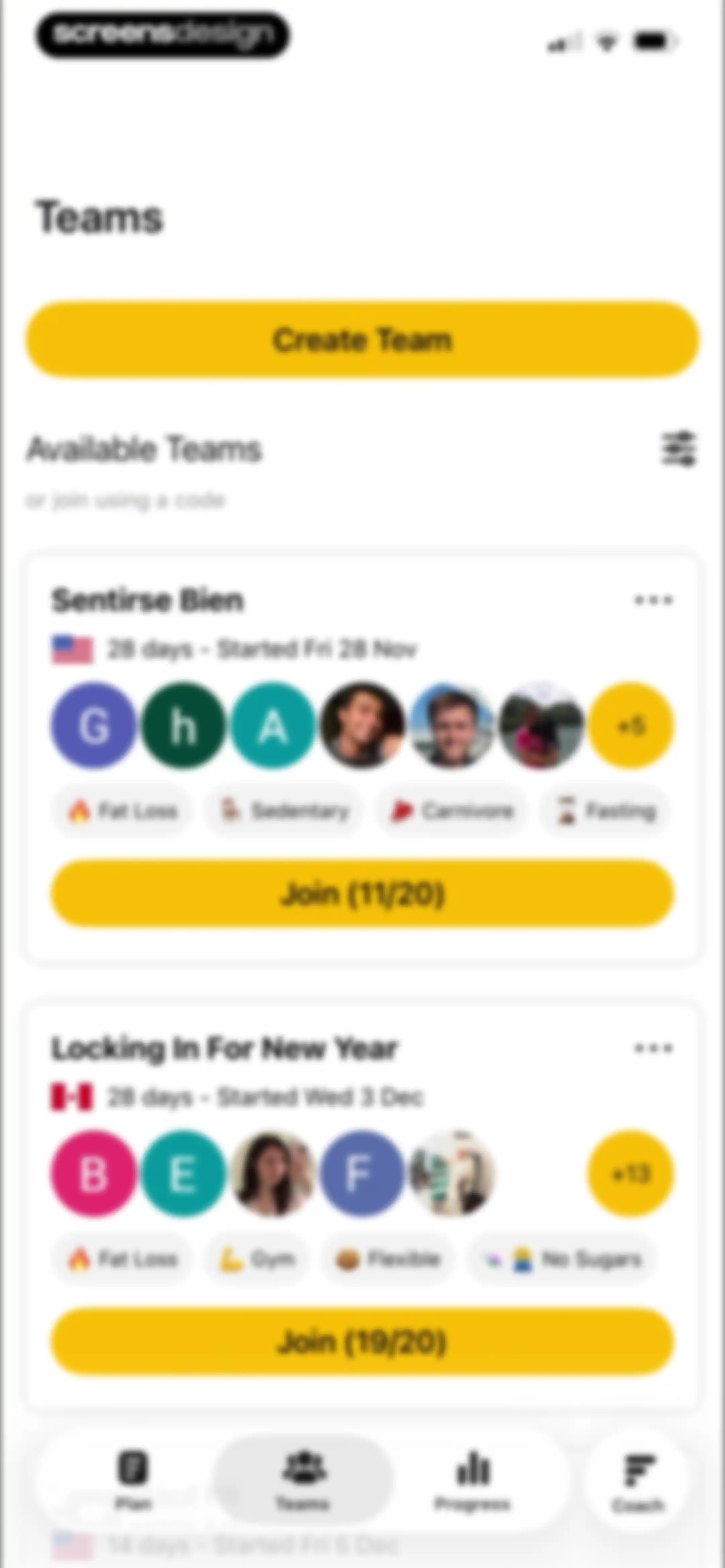Viewport: 725px width, 1568px height.
Task: Switch to the Plan tab
Action: coord(133,1481)
